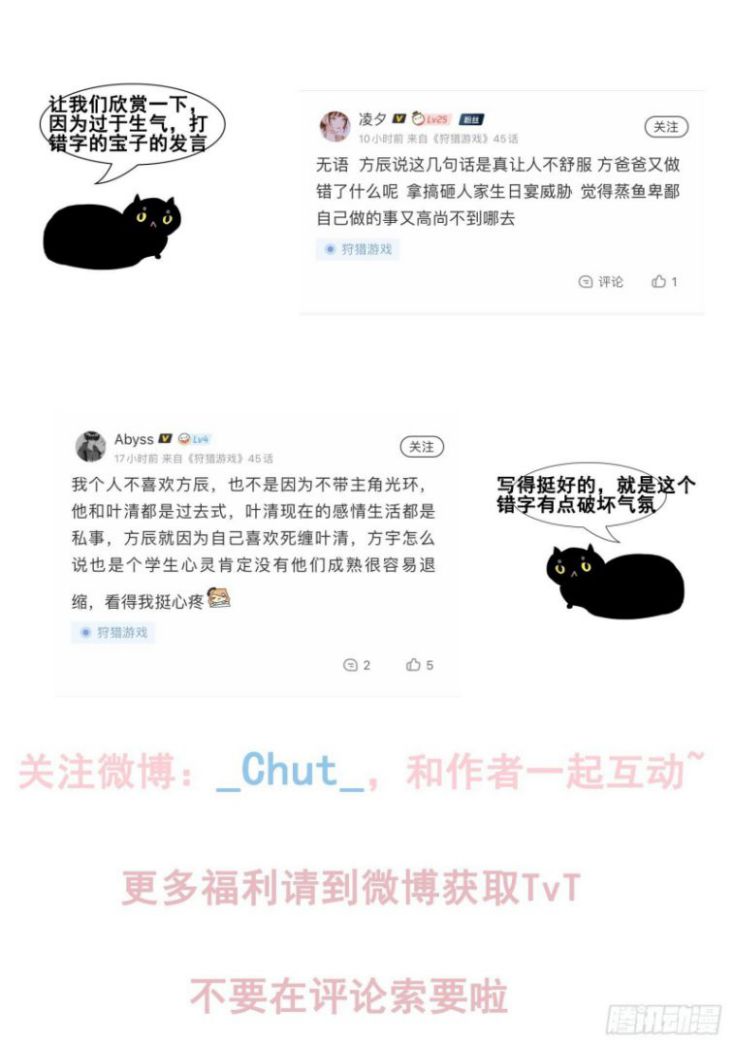Click the 腾讯动漫 watermark logo
This screenshot has width=732, height=1045.
(x=665, y=1015)
